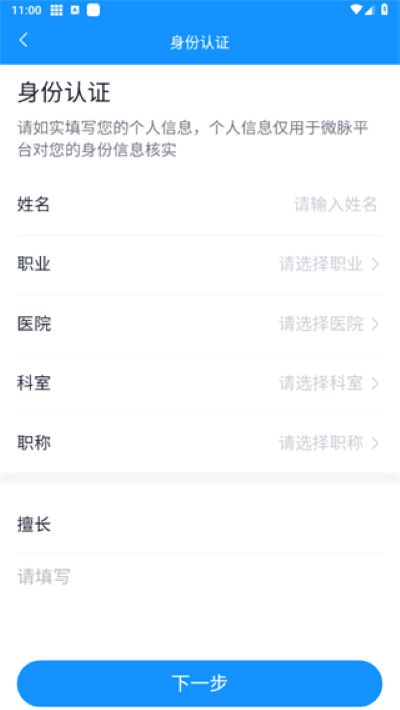Focus the 擅长 请填写 text area
Screen dimensions: 400x710
200,598
